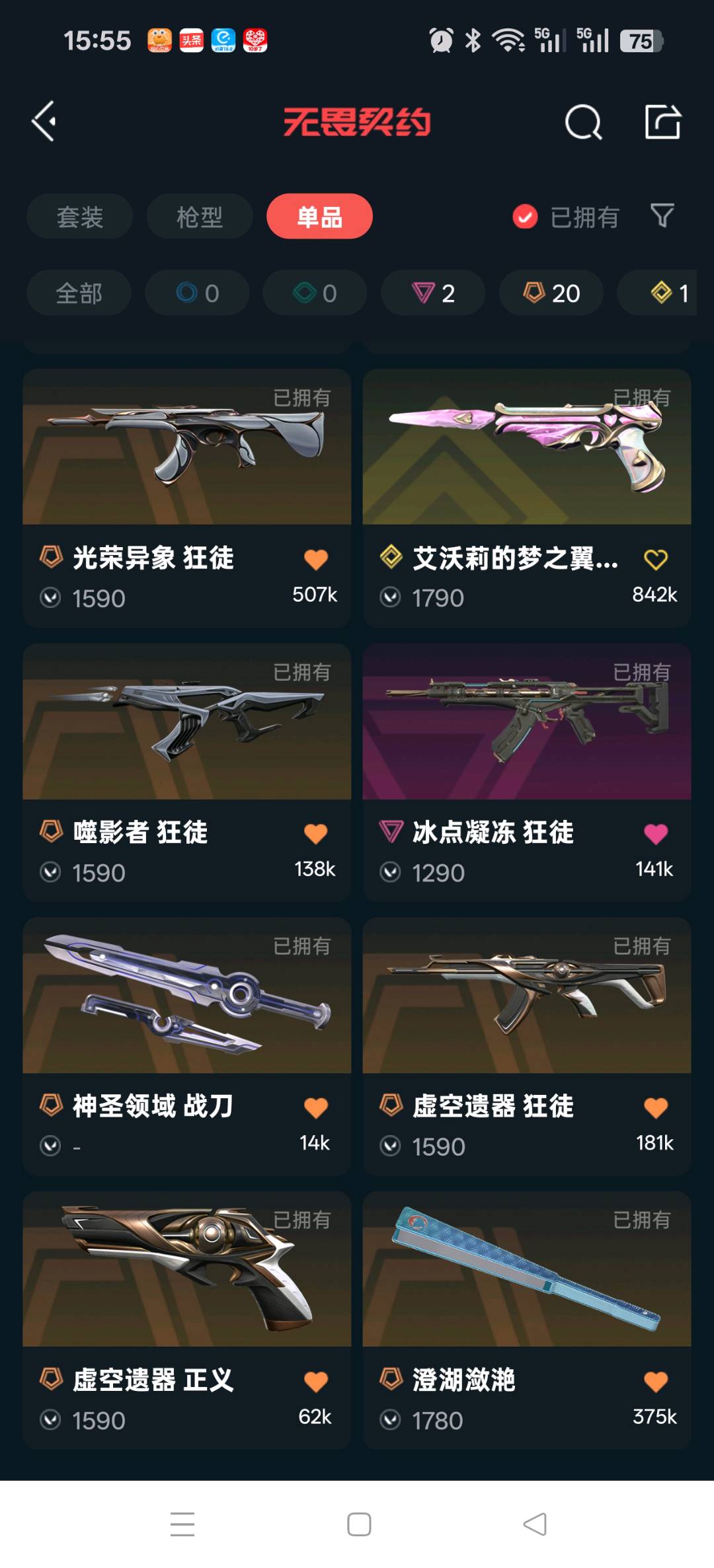The height and width of the screenshot is (1568, 714).
Task: Open the search icon
Action: pyautogui.click(x=583, y=122)
